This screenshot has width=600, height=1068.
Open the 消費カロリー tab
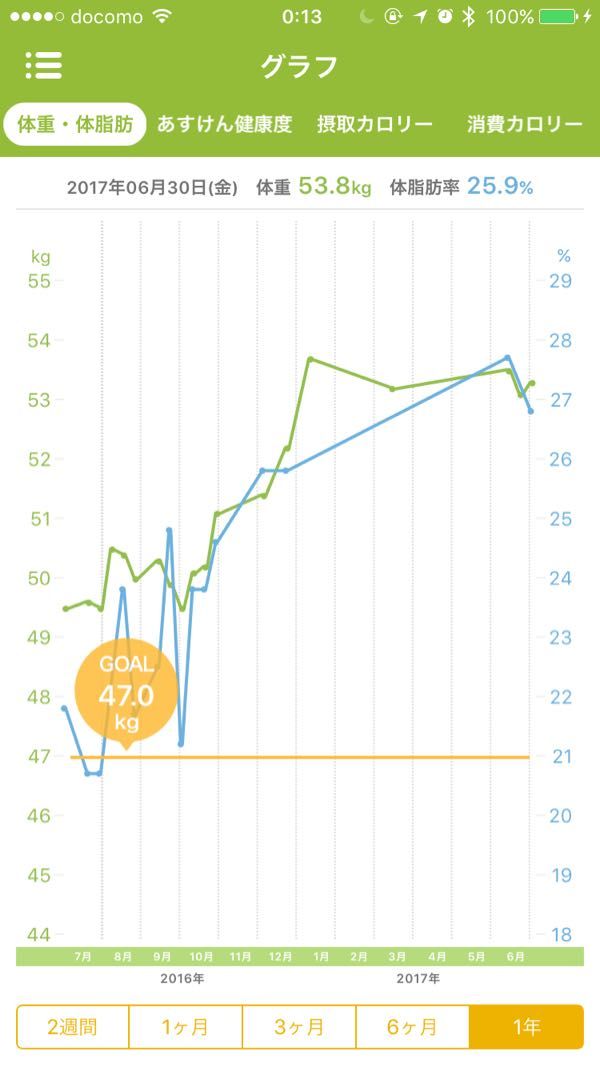524,125
